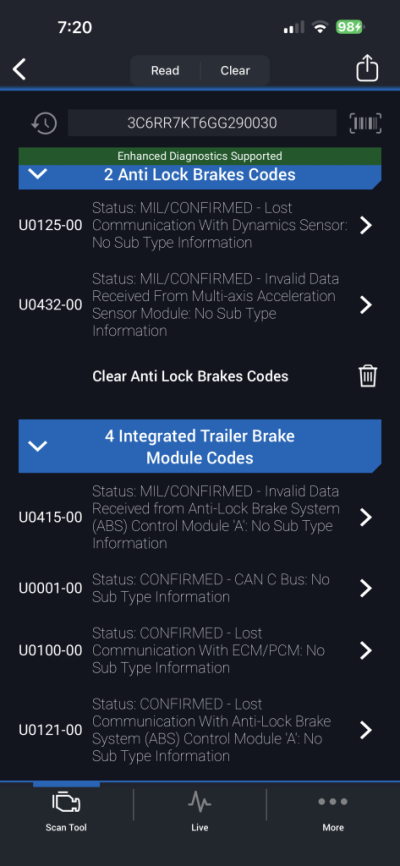The height and width of the screenshot is (866, 400).
Task: Collapse the Anti Lock Brakes Codes section
Action: point(38,174)
